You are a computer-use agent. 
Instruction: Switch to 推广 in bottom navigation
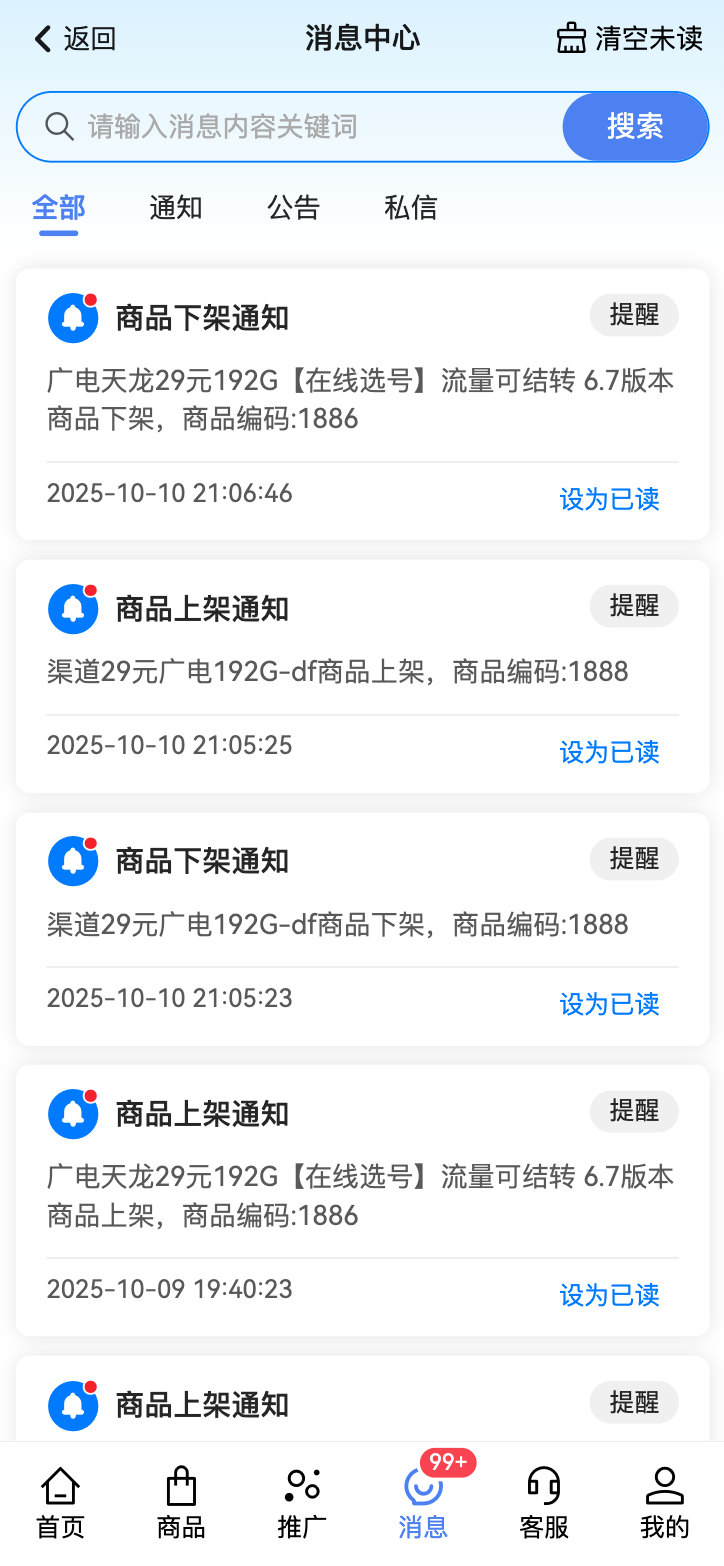(x=302, y=1503)
